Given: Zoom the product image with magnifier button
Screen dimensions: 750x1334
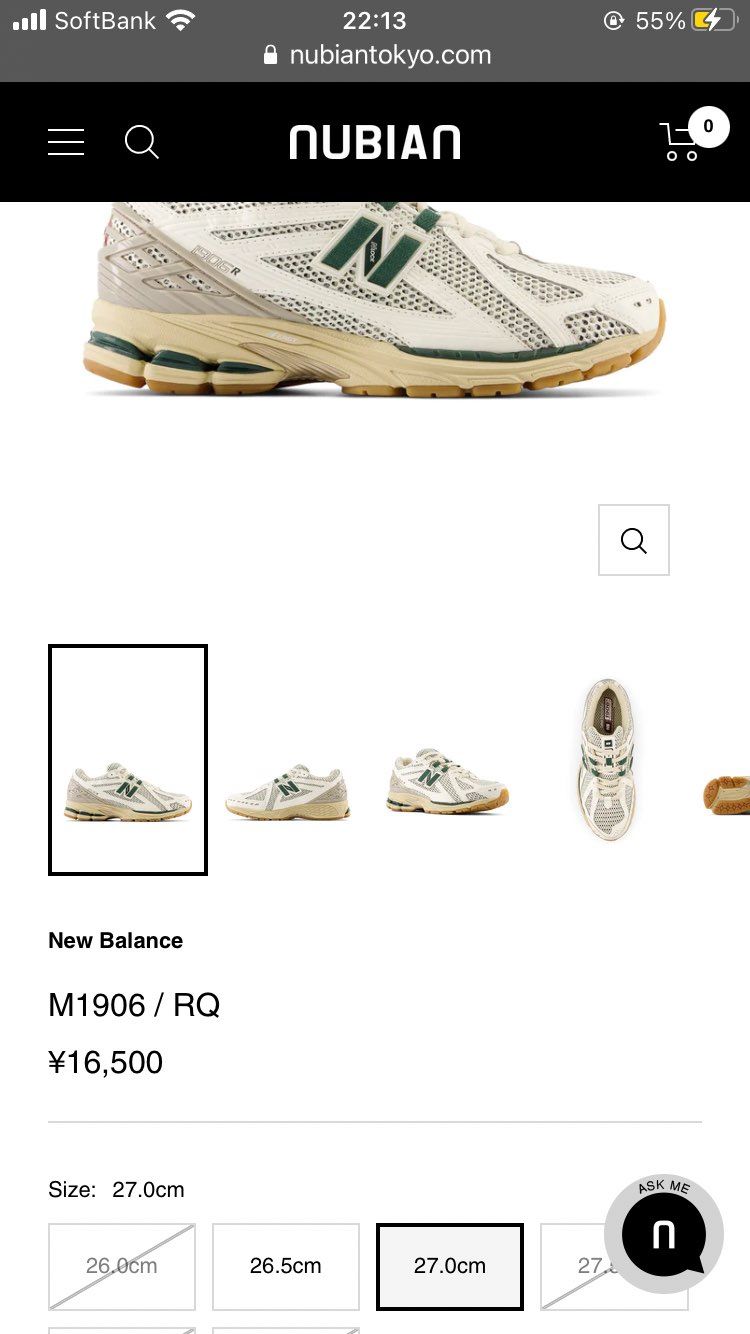Looking at the screenshot, I should click(x=634, y=540).
